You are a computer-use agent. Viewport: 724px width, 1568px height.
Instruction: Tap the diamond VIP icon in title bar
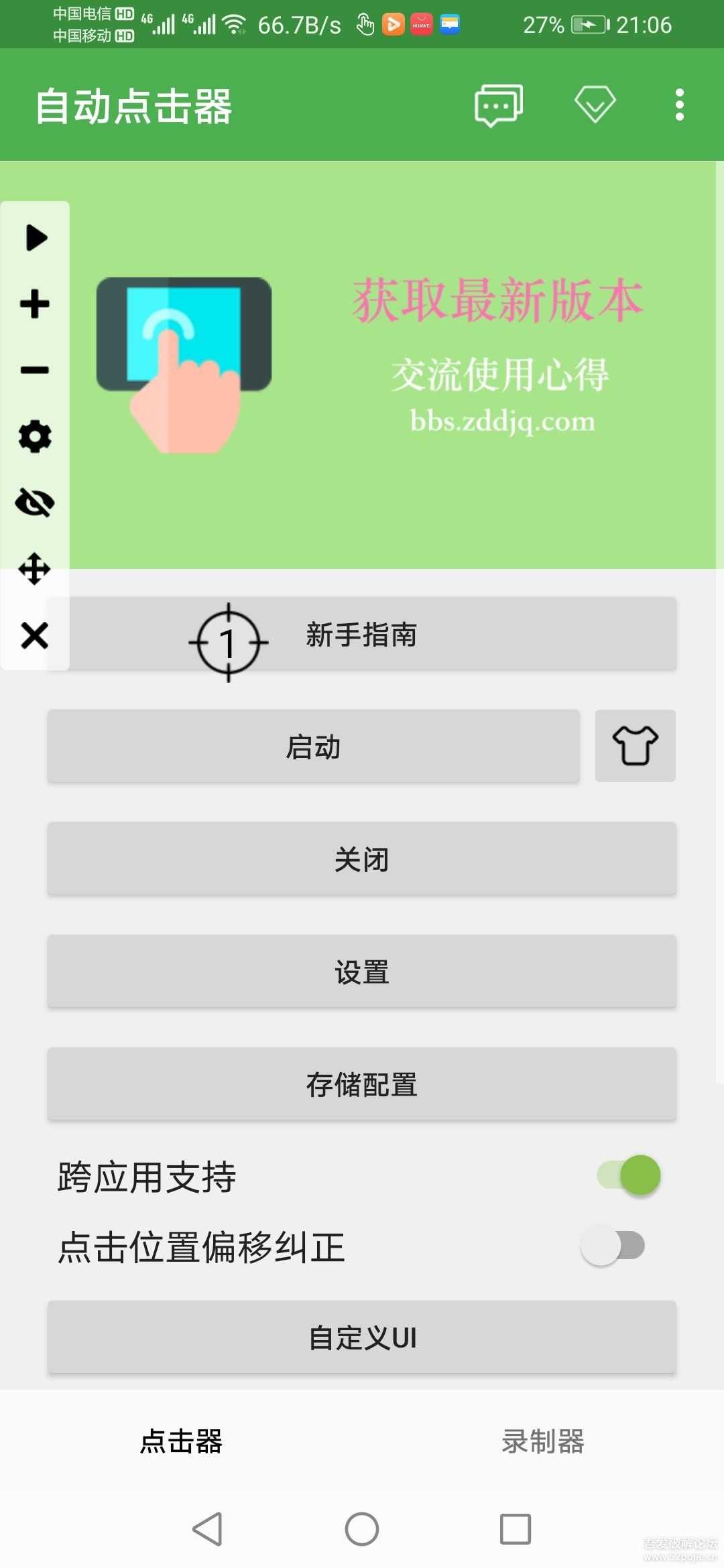[x=595, y=104]
